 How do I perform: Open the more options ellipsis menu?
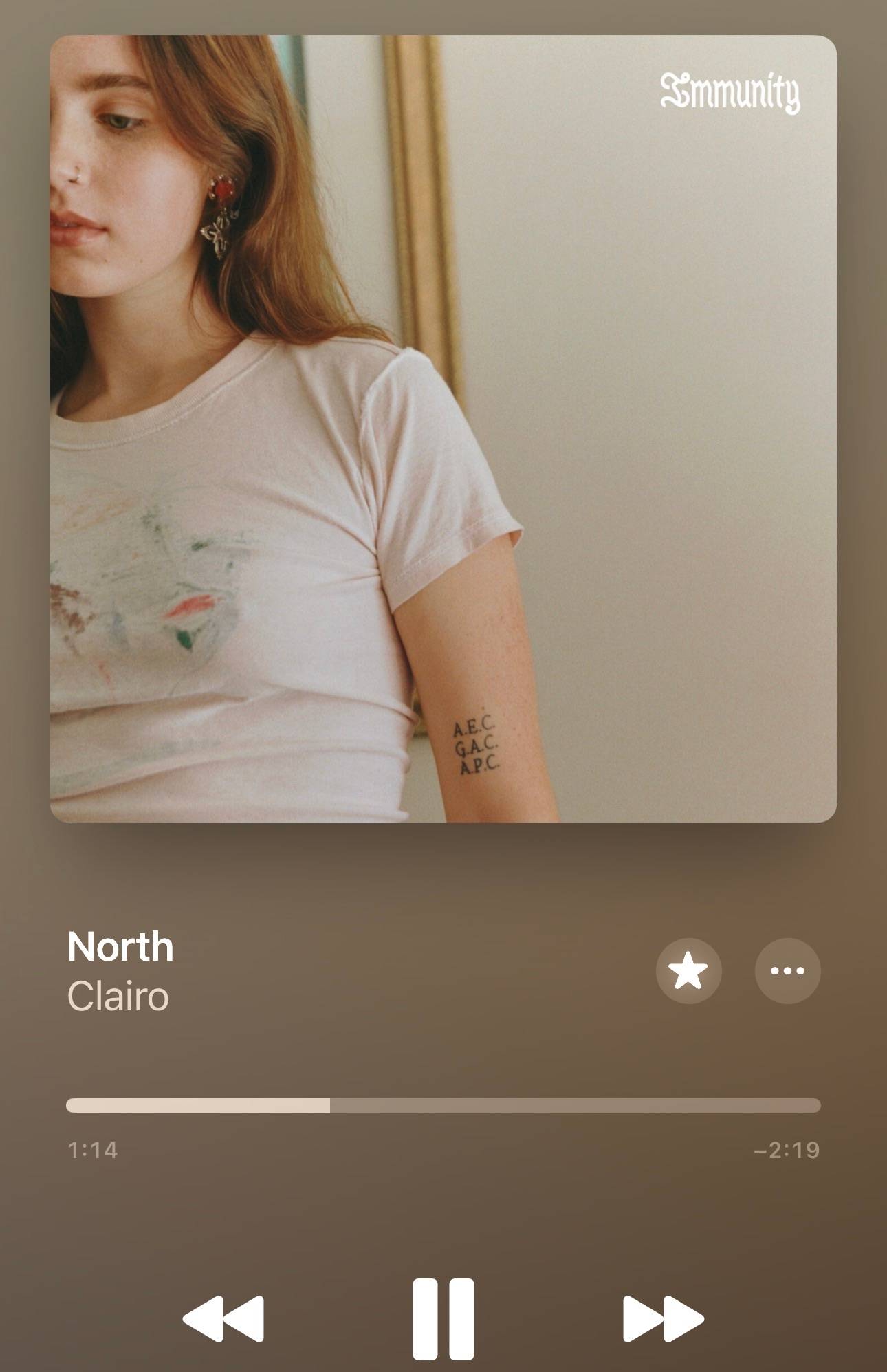(x=787, y=970)
